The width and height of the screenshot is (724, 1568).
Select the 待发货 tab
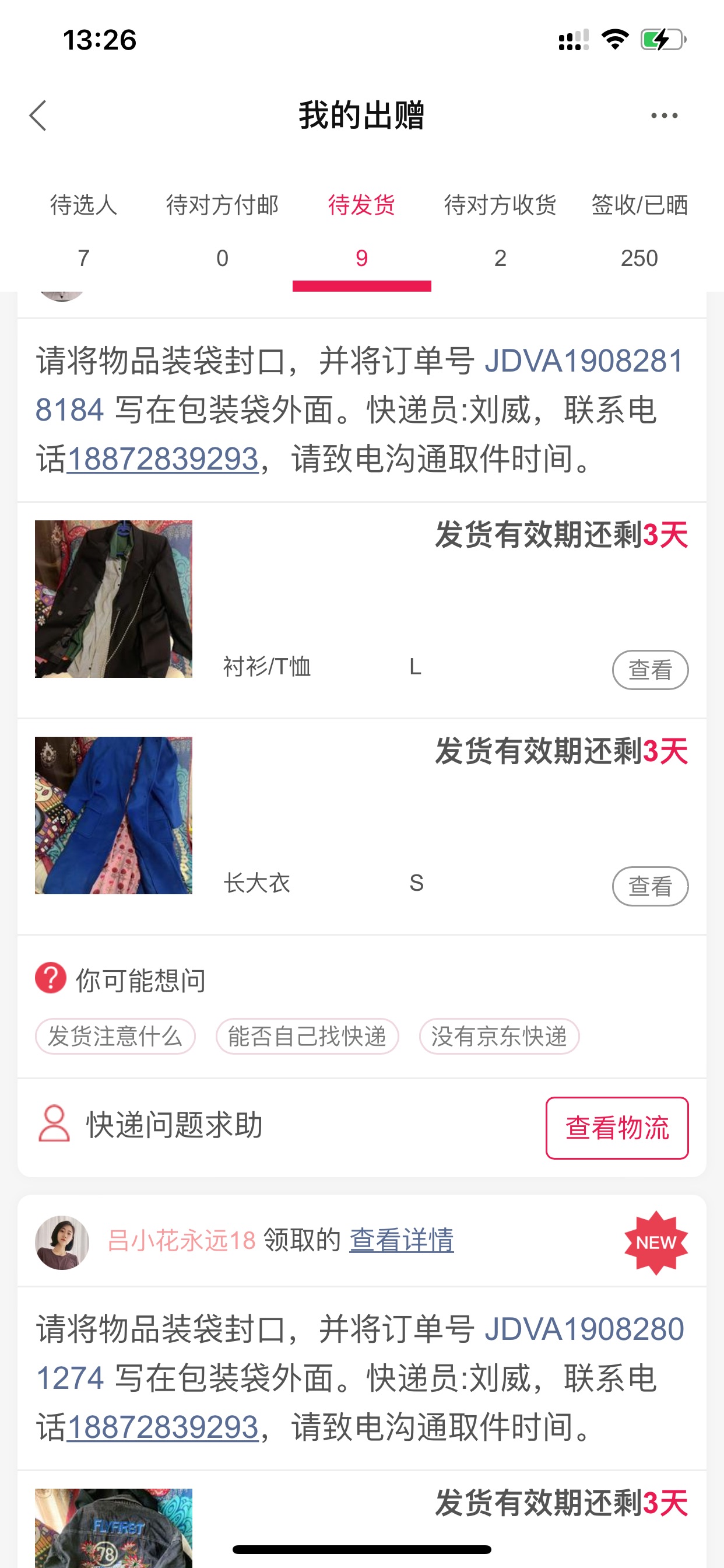pos(362,232)
